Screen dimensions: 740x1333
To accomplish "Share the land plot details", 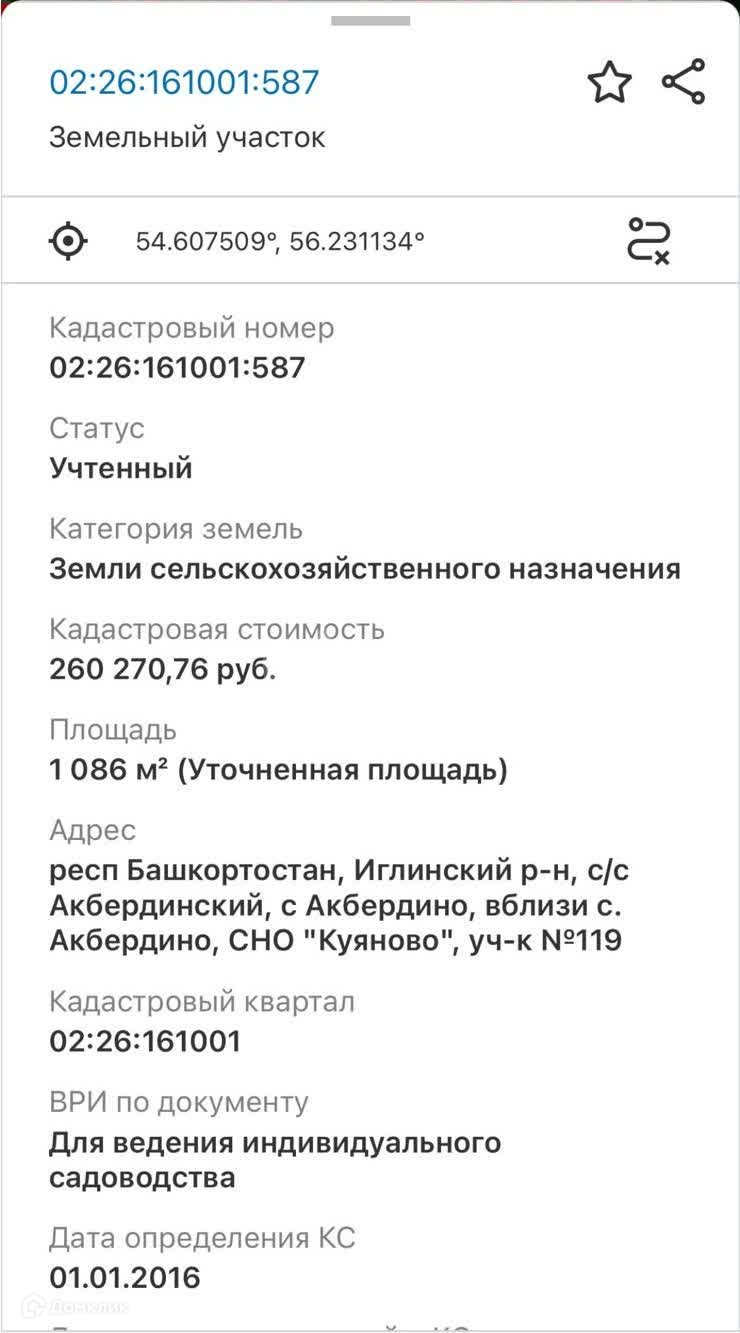I will pyautogui.click(x=684, y=82).
